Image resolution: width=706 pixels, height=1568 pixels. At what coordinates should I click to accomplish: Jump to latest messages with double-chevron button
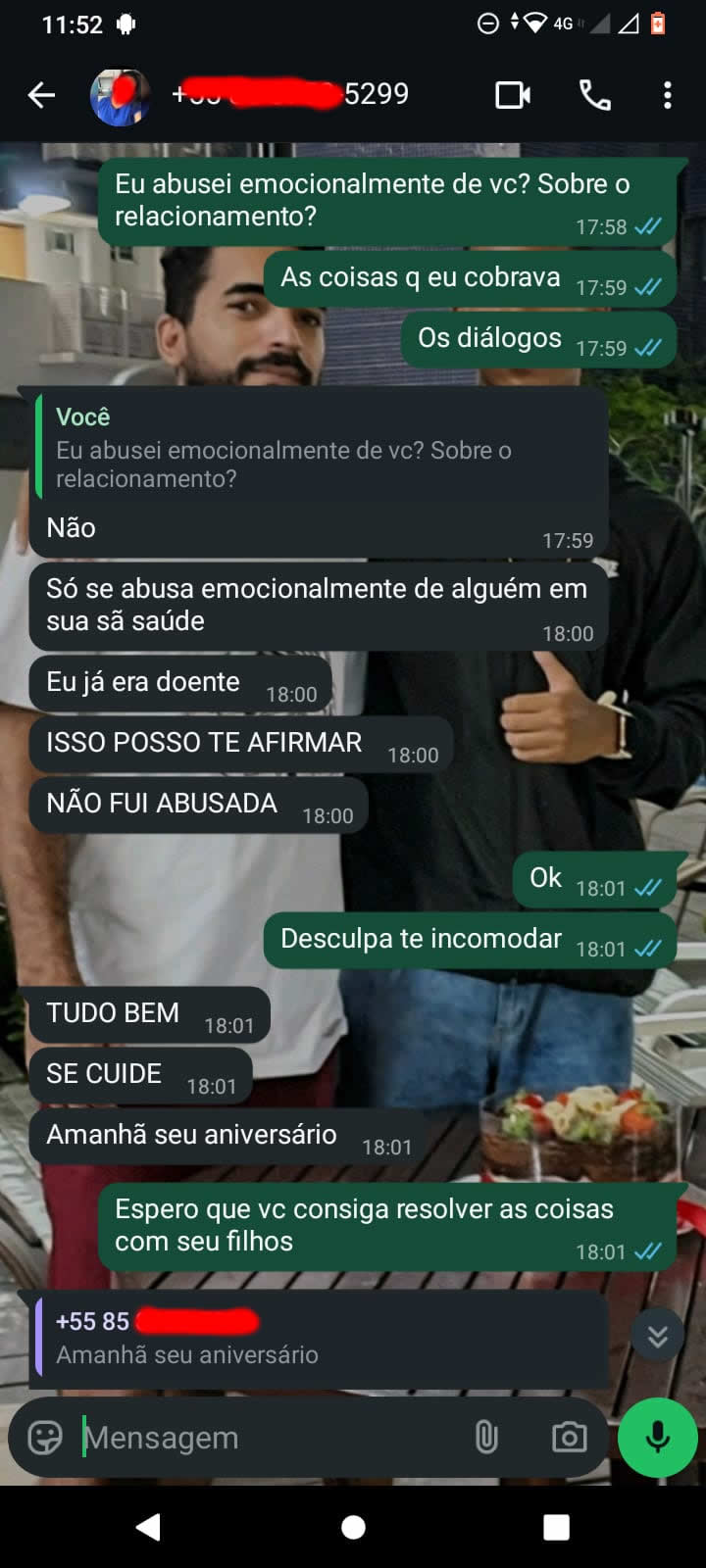[657, 1335]
